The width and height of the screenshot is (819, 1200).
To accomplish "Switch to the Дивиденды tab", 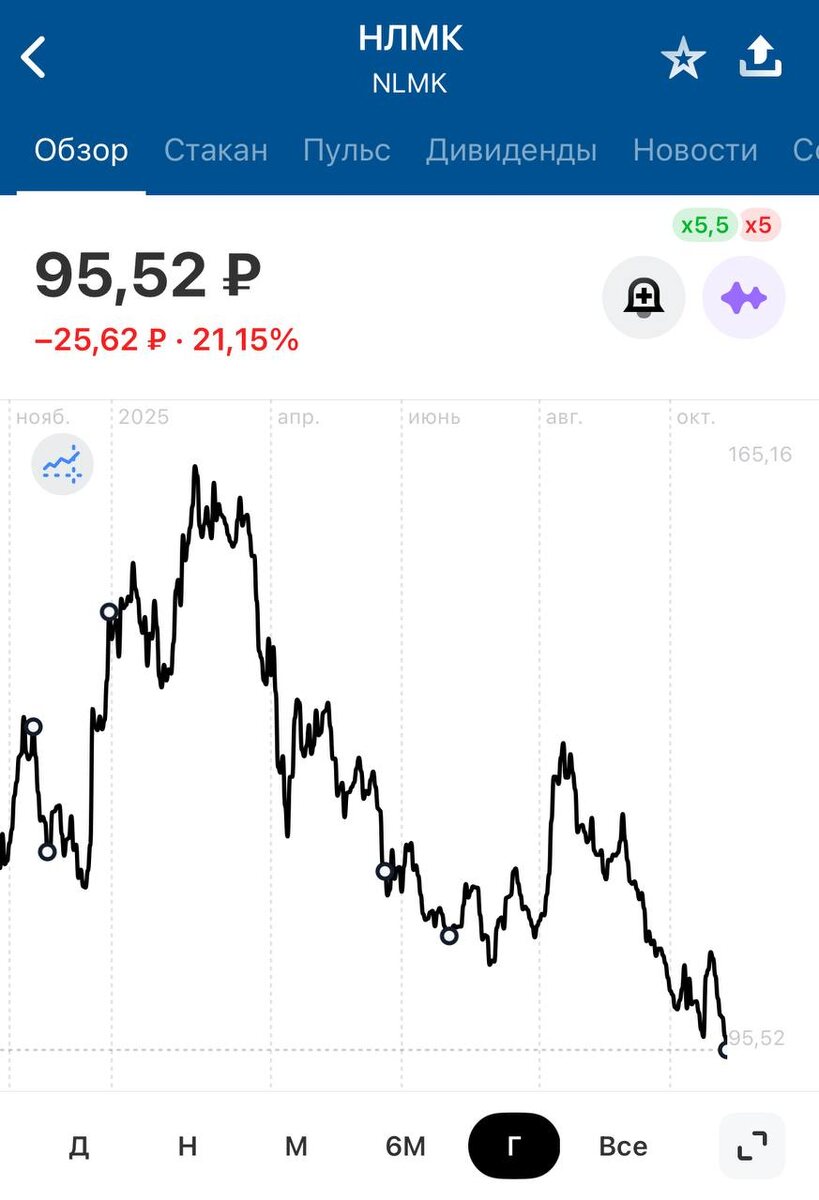I will click(x=511, y=151).
